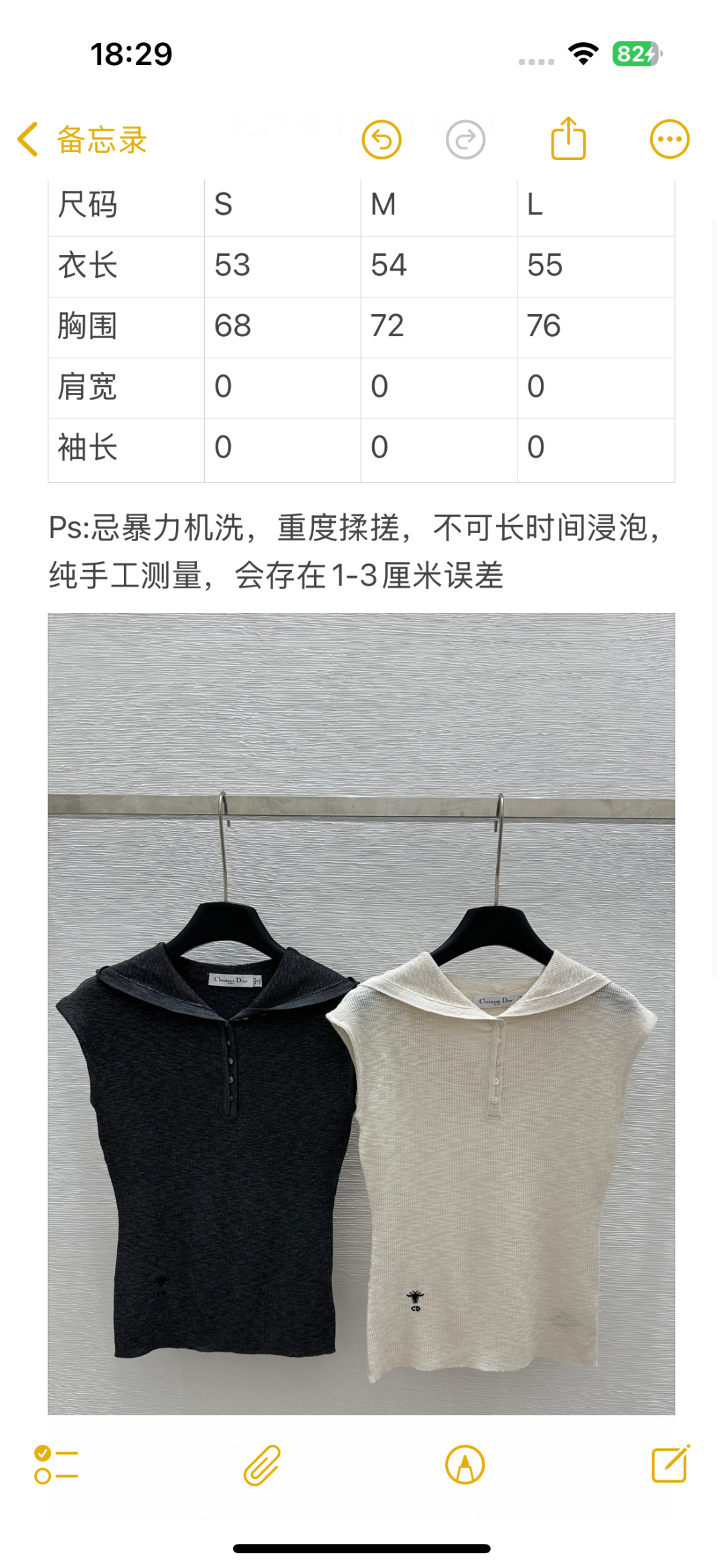Undo the last edit
Image resolution: width=723 pixels, height=1568 pixels.
(382, 139)
